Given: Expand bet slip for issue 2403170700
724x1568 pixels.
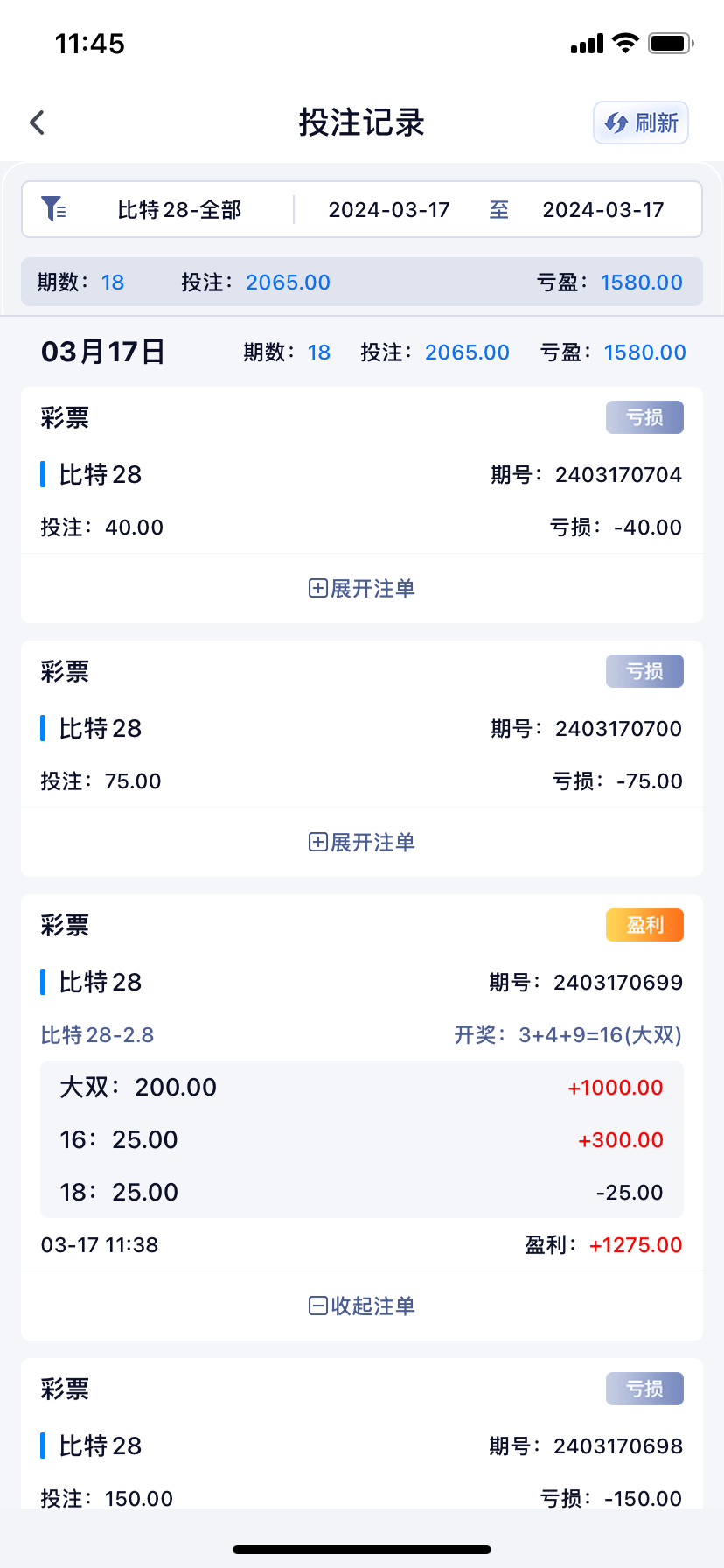Looking at the screenshot, I should (362, 842).
